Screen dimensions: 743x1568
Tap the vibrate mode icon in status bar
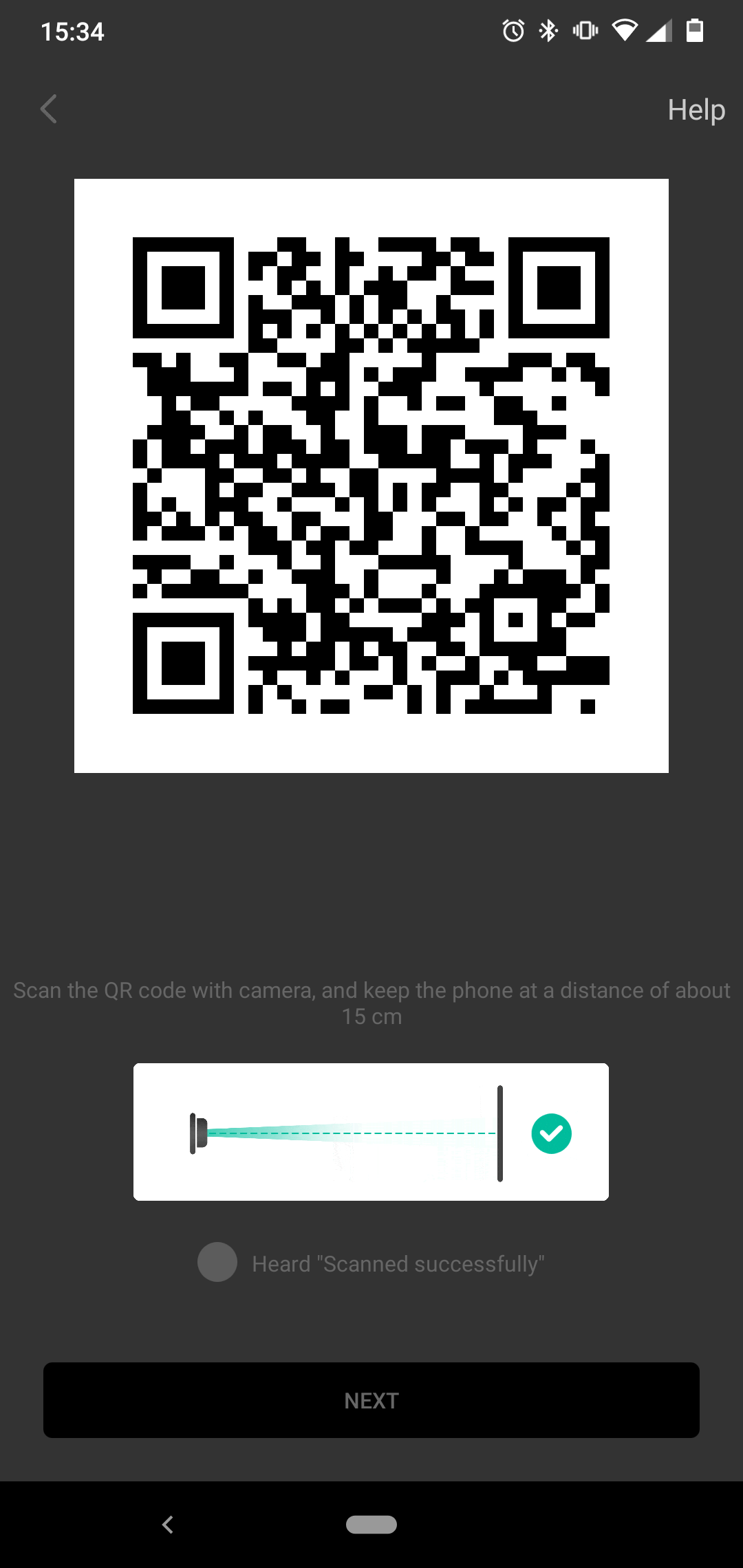[x=584, y=30]
